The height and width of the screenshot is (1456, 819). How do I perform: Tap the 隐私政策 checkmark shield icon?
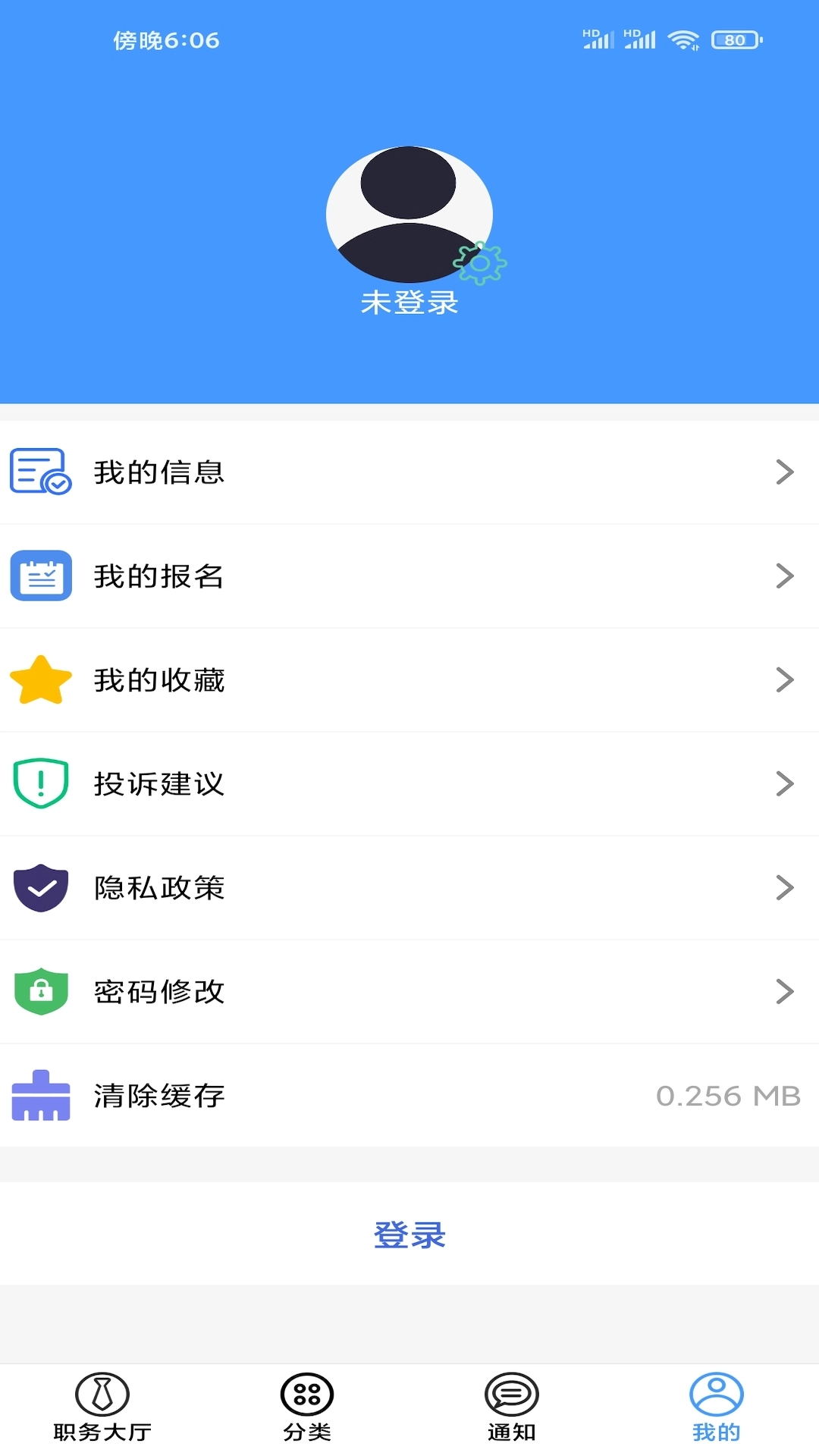39,889
